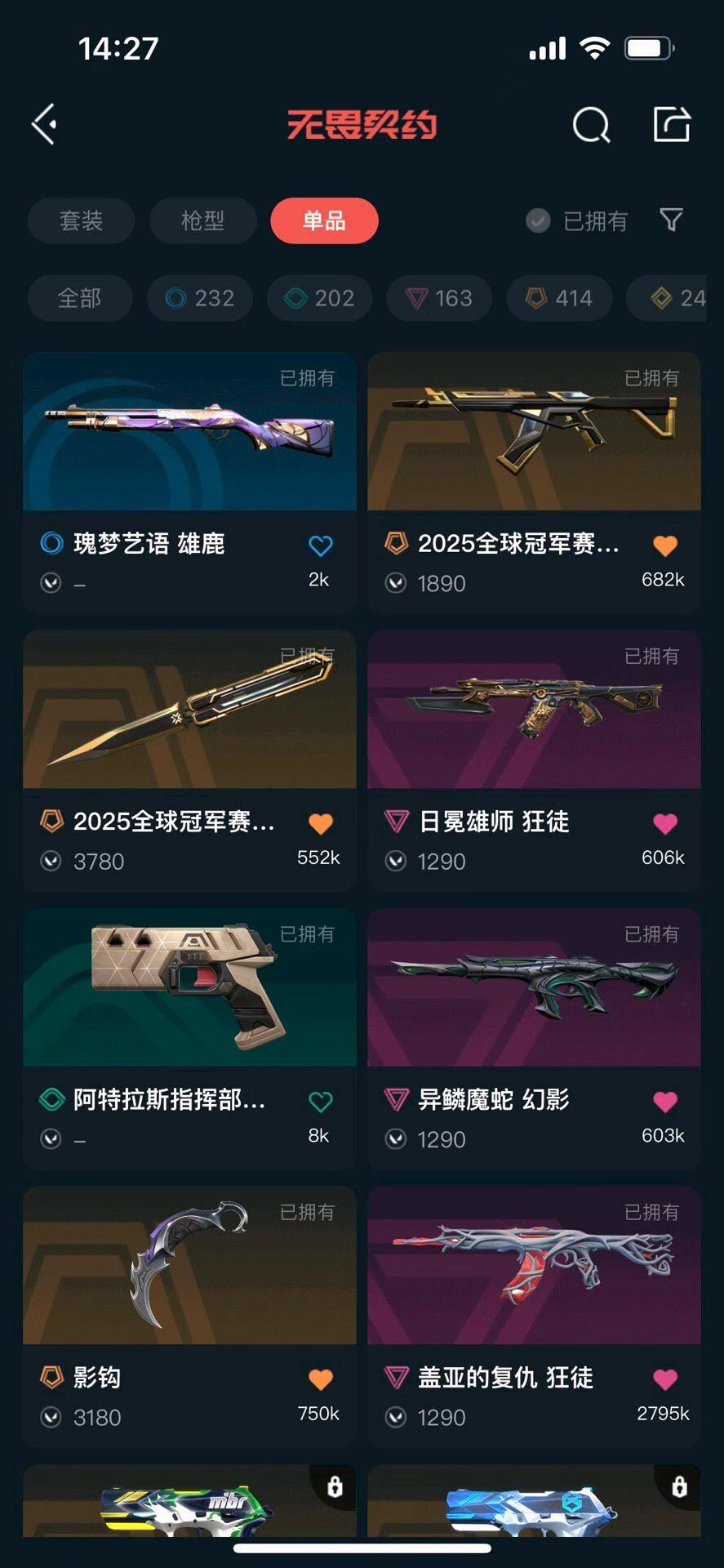This screenshot has height=1568, width=724.
Task: Like the 瑰梦艺语 雄鹿 skin
Action: (320, 546)
